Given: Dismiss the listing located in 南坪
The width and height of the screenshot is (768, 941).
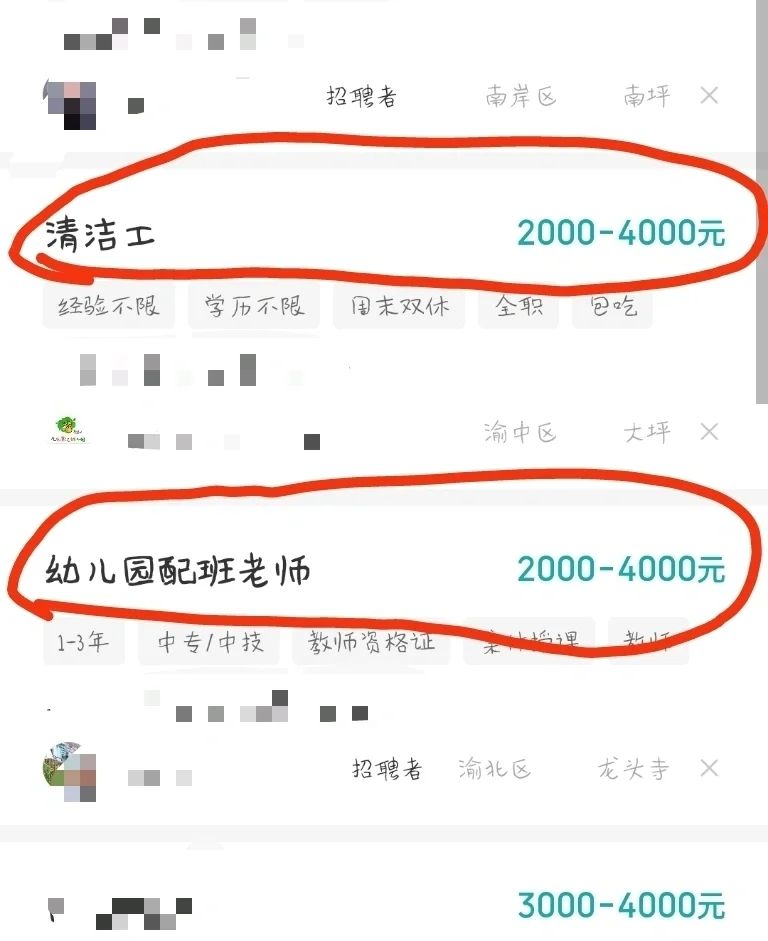Looking at the screenshot, I should point(709,96).
